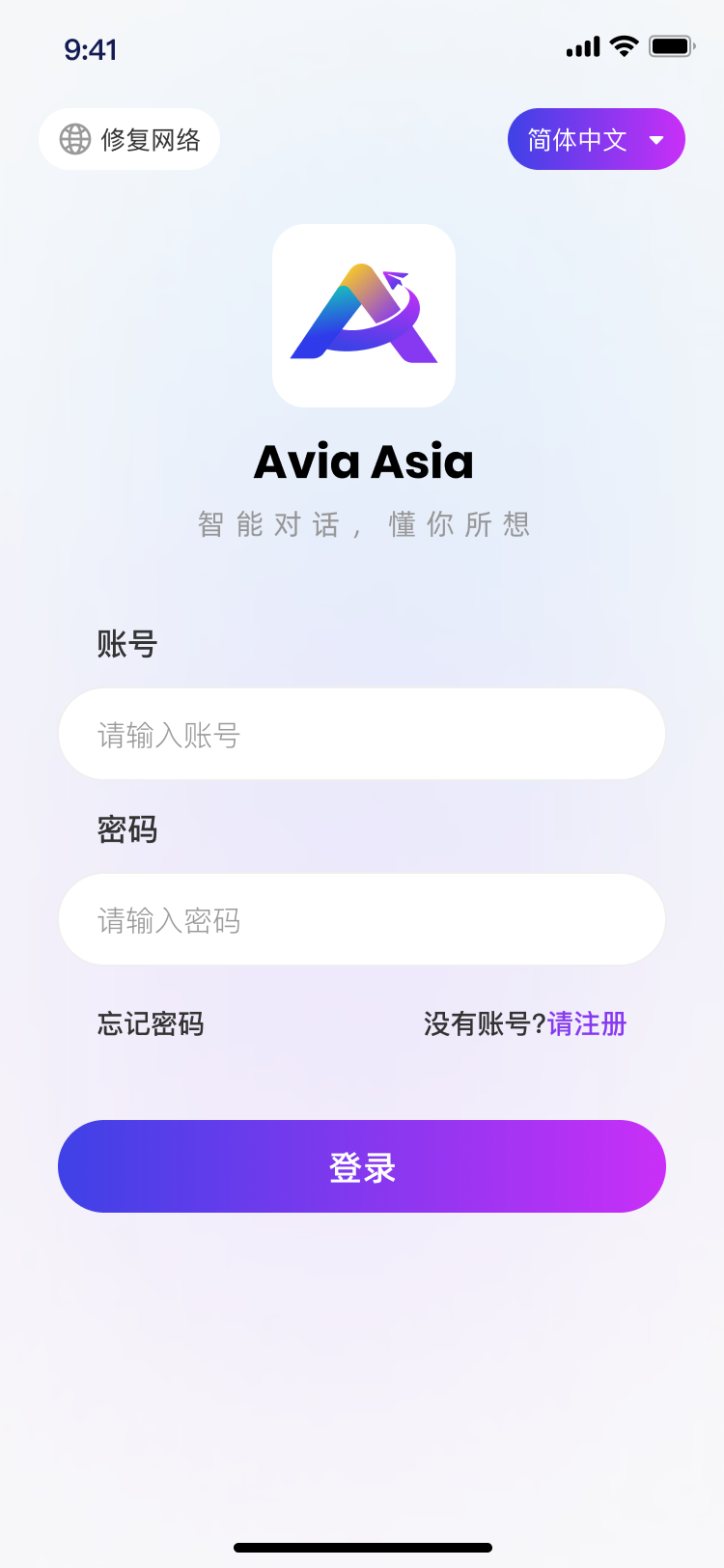724x1568 pixels.
Task: Open the 忘记密码 forgot password link
Action: pyautogui.click(x=151, y=1023)
